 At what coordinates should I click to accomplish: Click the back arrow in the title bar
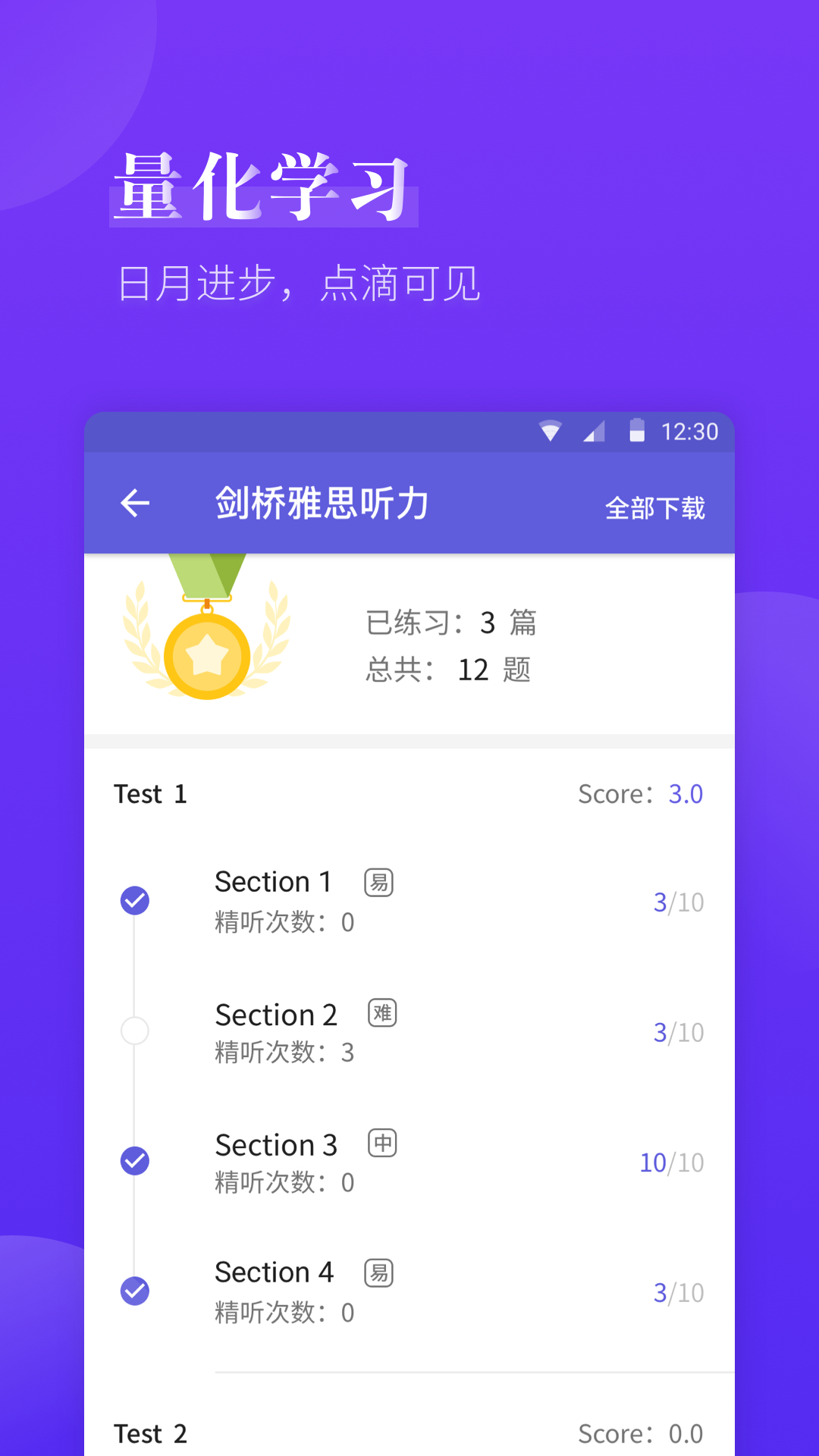[135, 503]
